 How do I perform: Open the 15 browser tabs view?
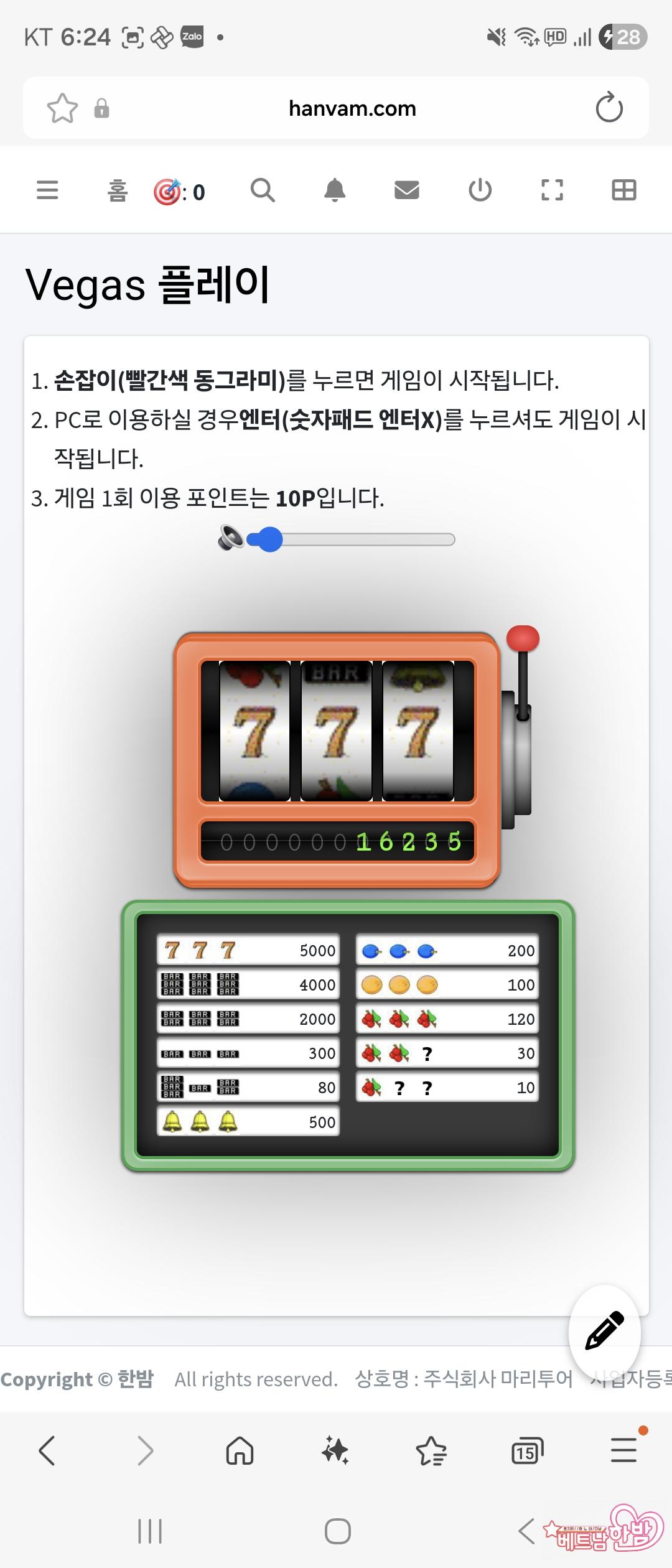coord(526,1451)
